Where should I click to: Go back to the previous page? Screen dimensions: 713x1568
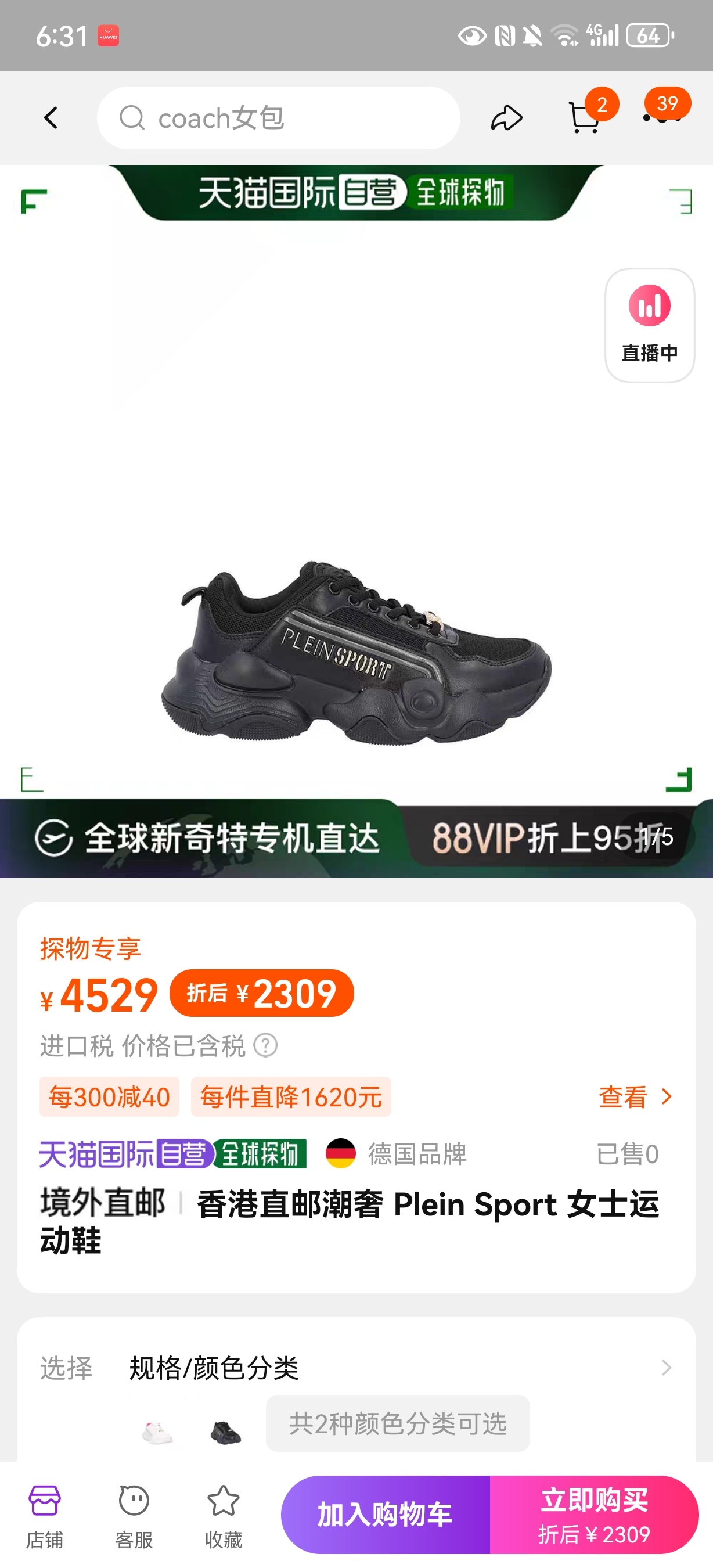[51, 117]
